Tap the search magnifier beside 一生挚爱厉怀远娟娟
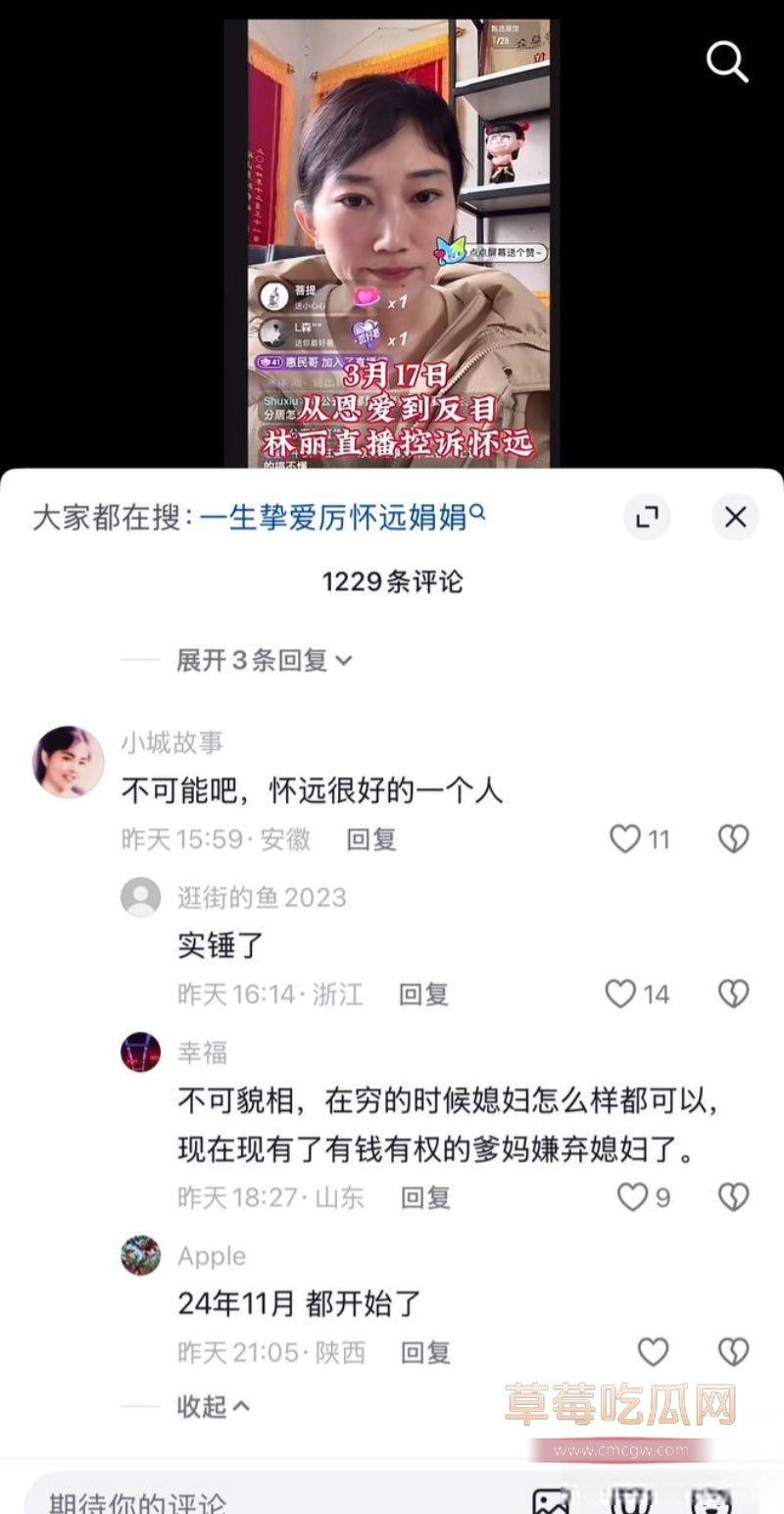 tap(477, 512)
